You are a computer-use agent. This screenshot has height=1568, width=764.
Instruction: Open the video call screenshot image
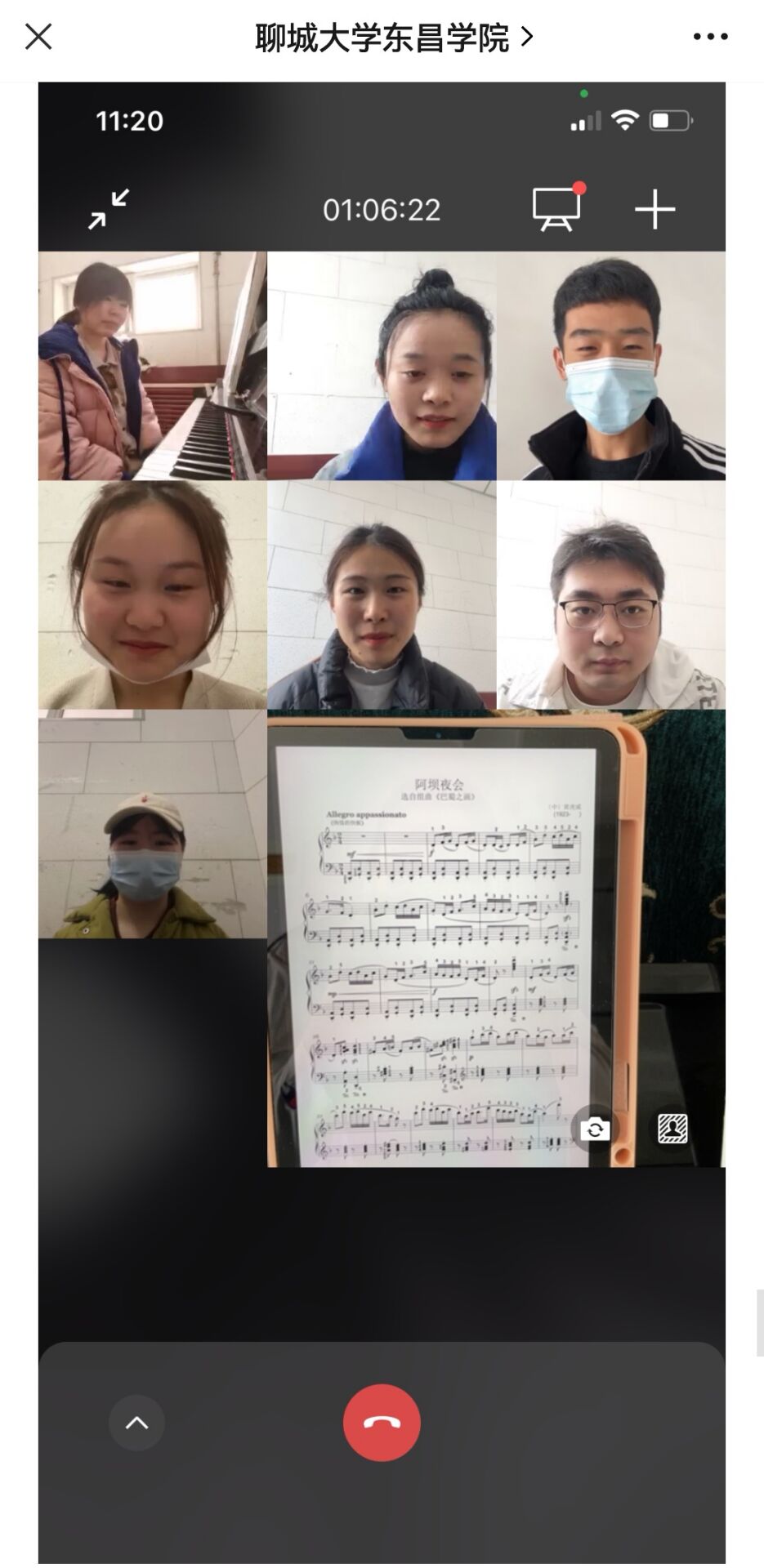tap(382, 735)
